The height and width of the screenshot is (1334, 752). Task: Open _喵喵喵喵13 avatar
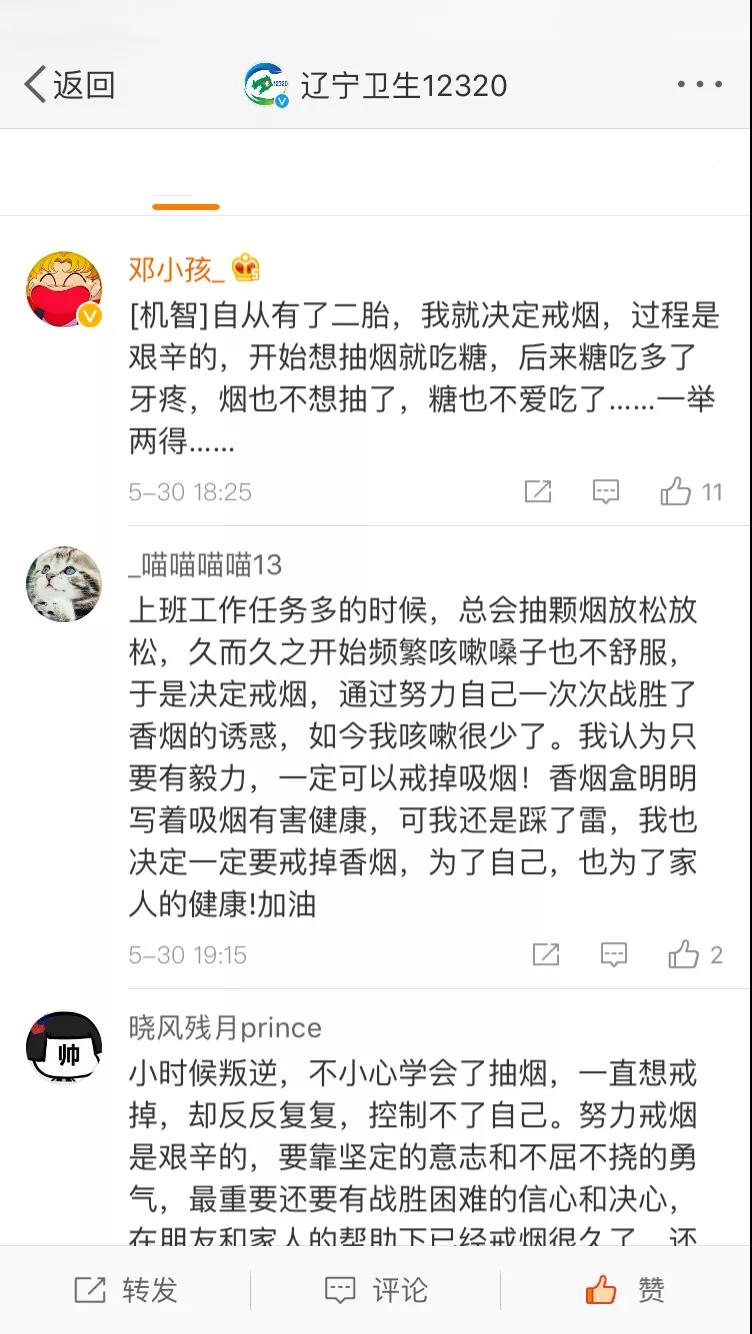click(x=64, y=584)
